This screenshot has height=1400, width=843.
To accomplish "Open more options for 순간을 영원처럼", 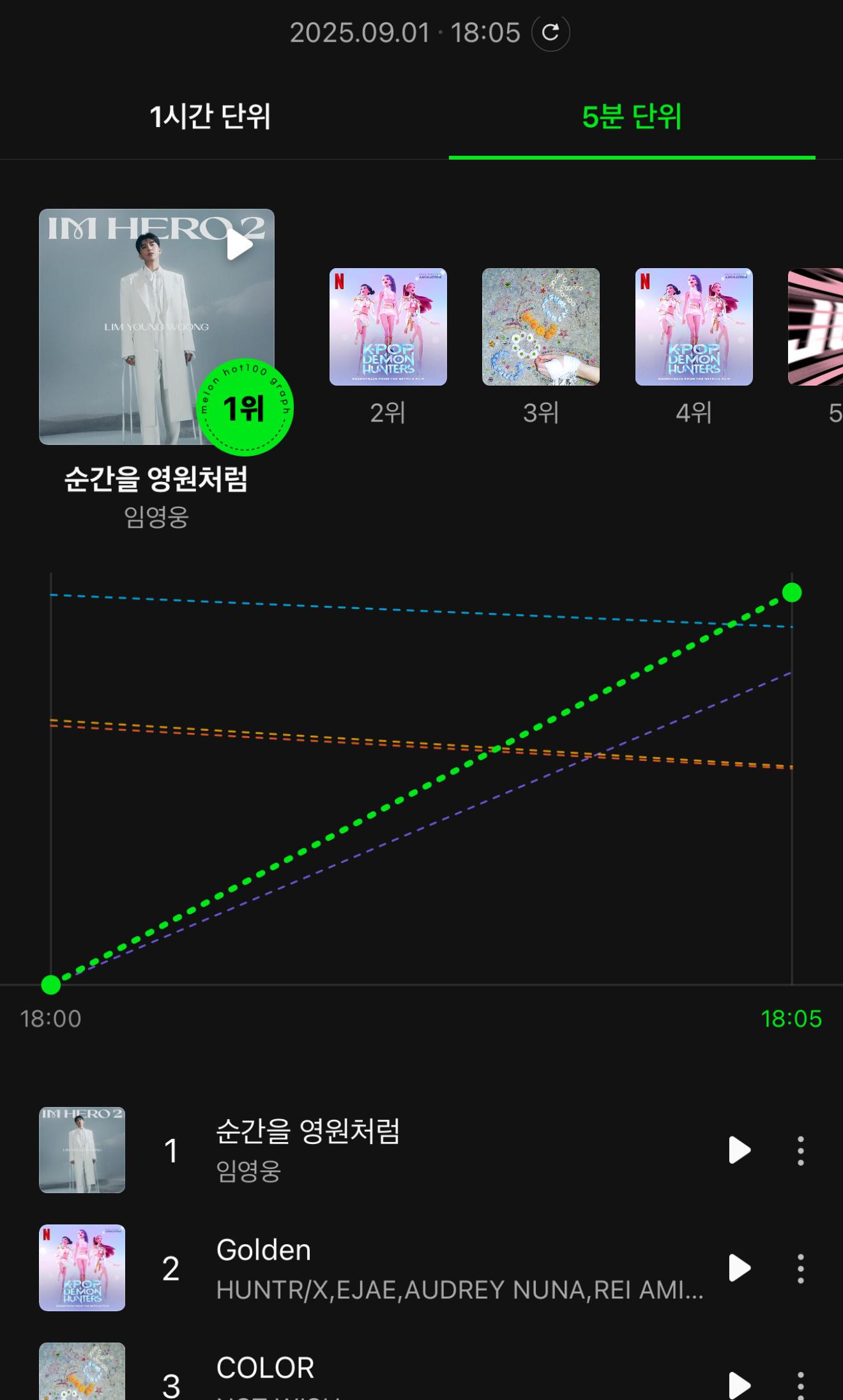I will pyautogui.click(x=800, y=1150).
